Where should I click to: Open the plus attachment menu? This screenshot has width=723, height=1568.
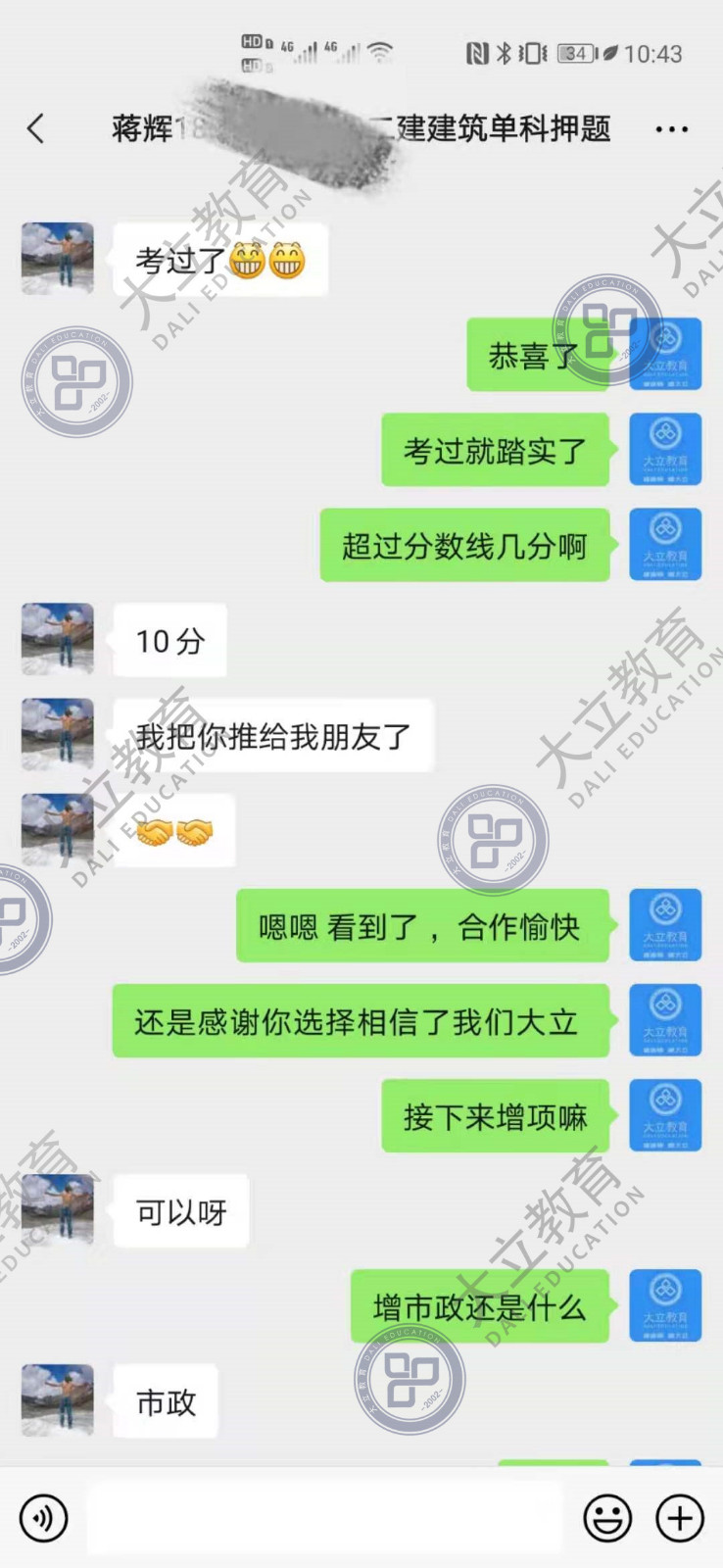[680, 1519]
